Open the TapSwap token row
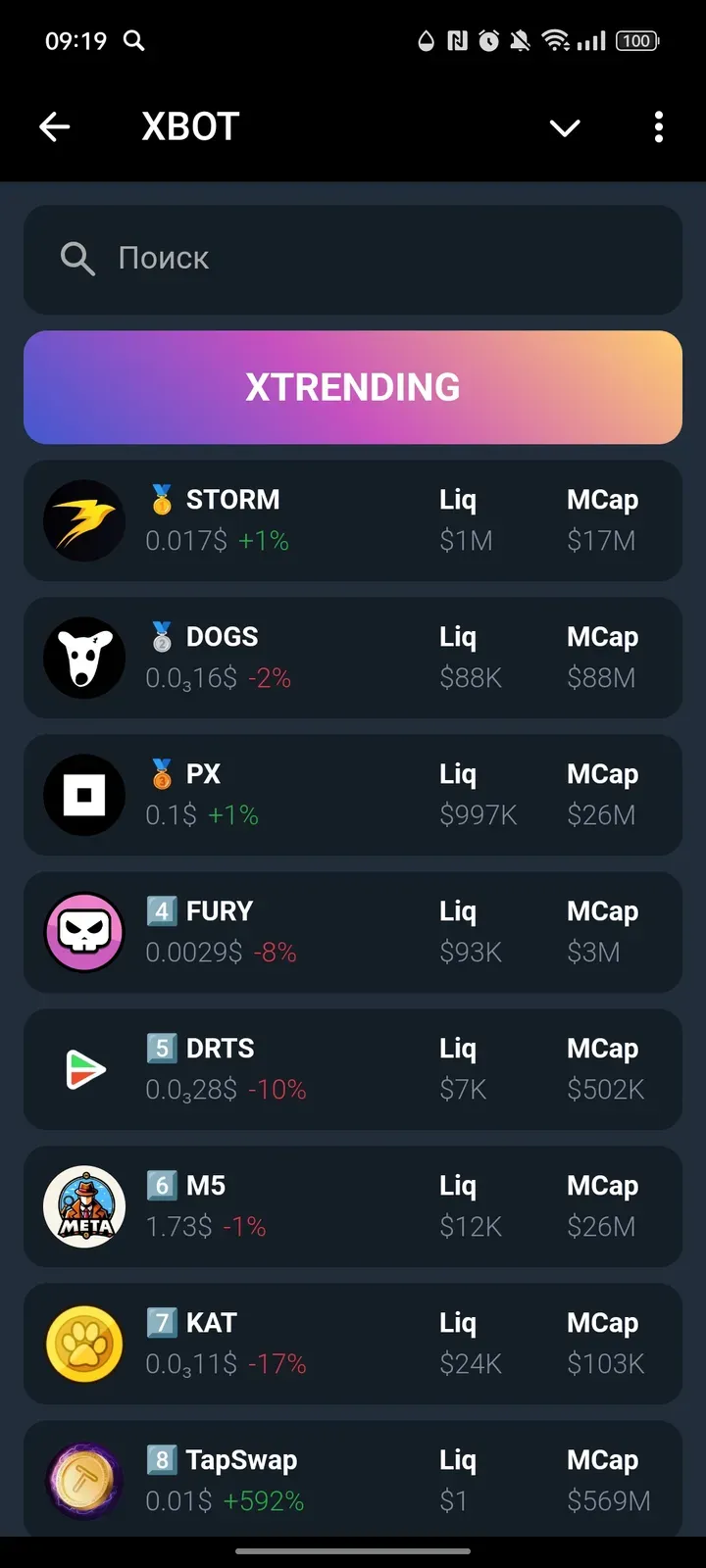Screen dimensions: 706x1568 pyautogui.click(x=353, y=1478)
